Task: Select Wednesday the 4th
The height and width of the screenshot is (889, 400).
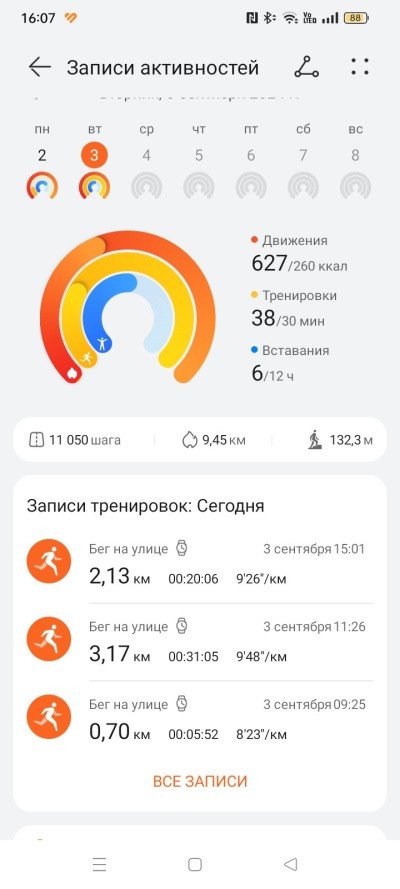Action: tap(147, 162)
